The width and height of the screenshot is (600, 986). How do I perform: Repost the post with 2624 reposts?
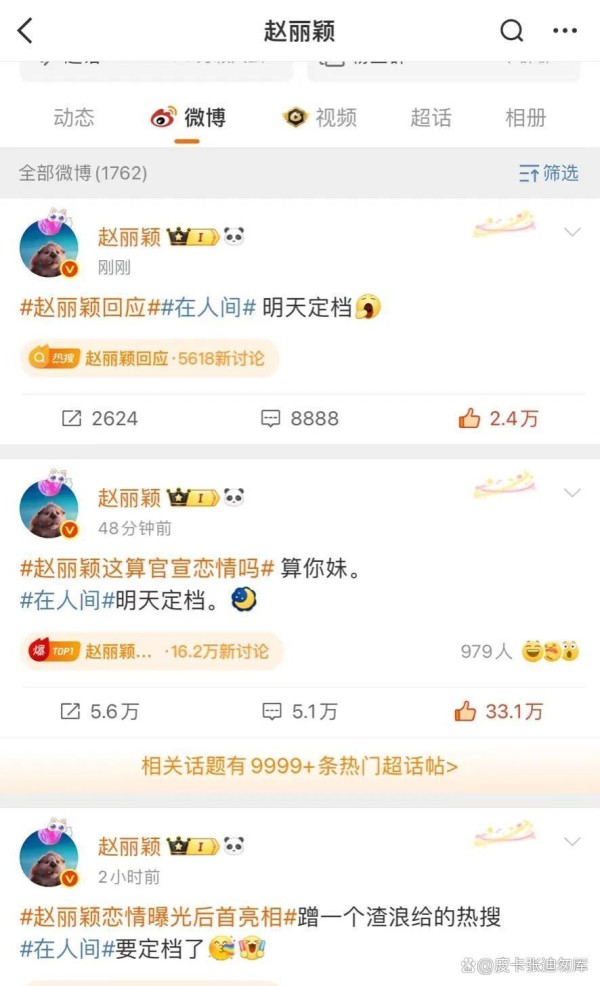[99, 418]
